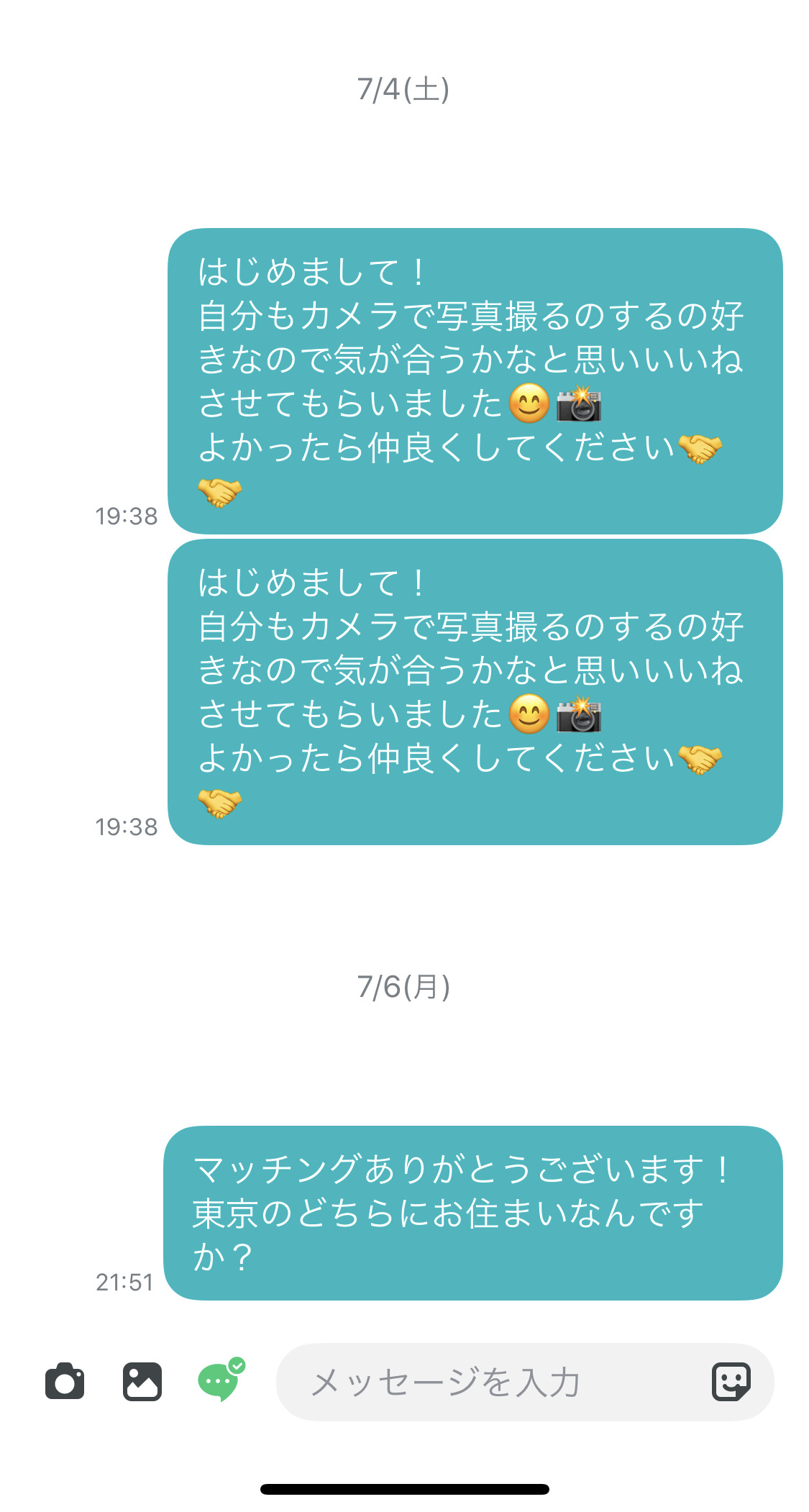
Task: Open the green message templates icon
Action: [x=219, y=1381]
